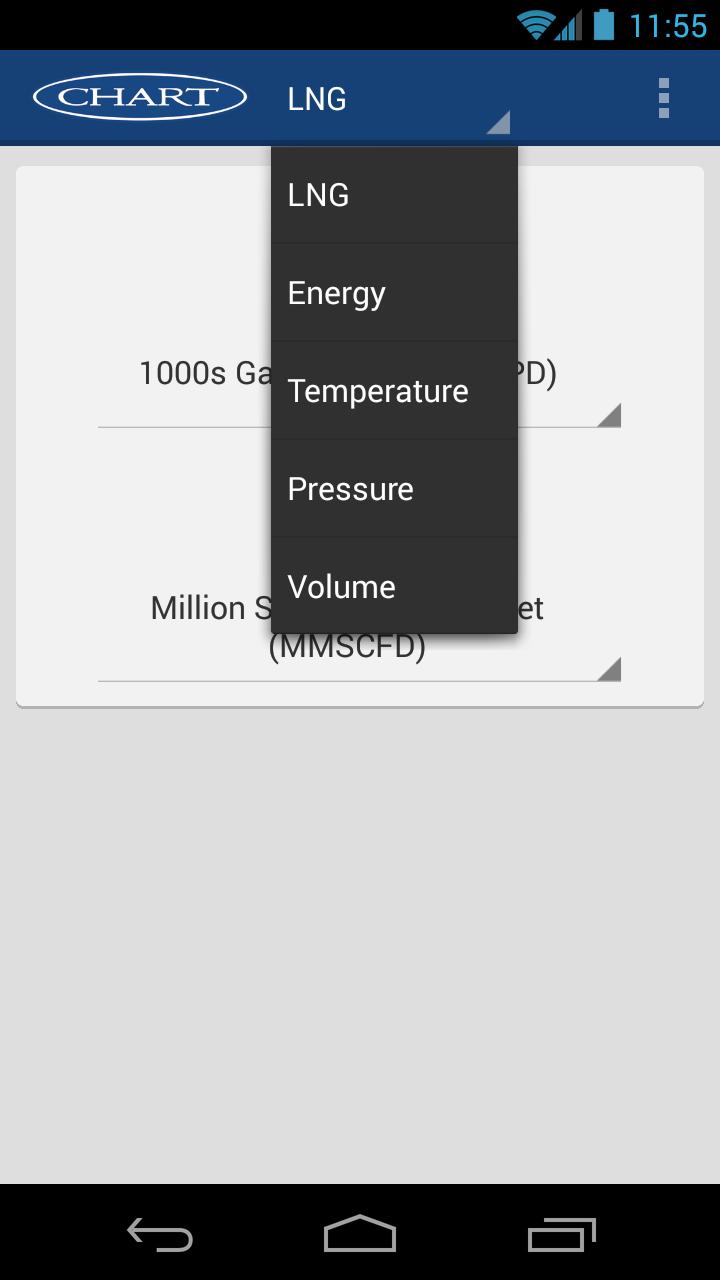Go to the home screen
The image size is (720, 1280).
click(360, 1234)
